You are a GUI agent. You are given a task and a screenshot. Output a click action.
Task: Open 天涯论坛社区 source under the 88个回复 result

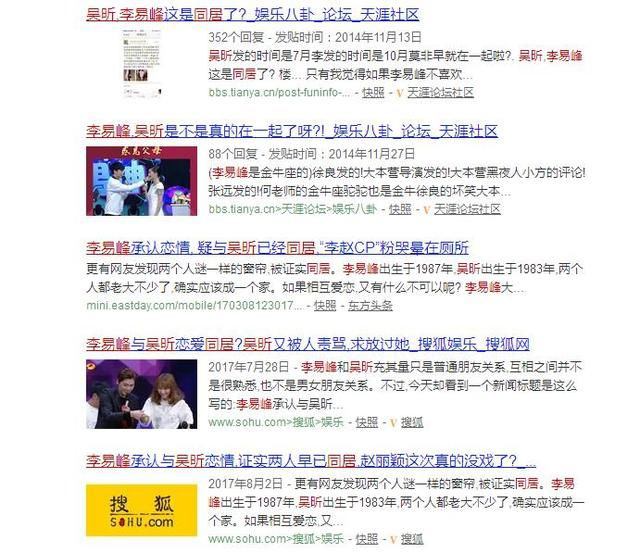point(466,210)
